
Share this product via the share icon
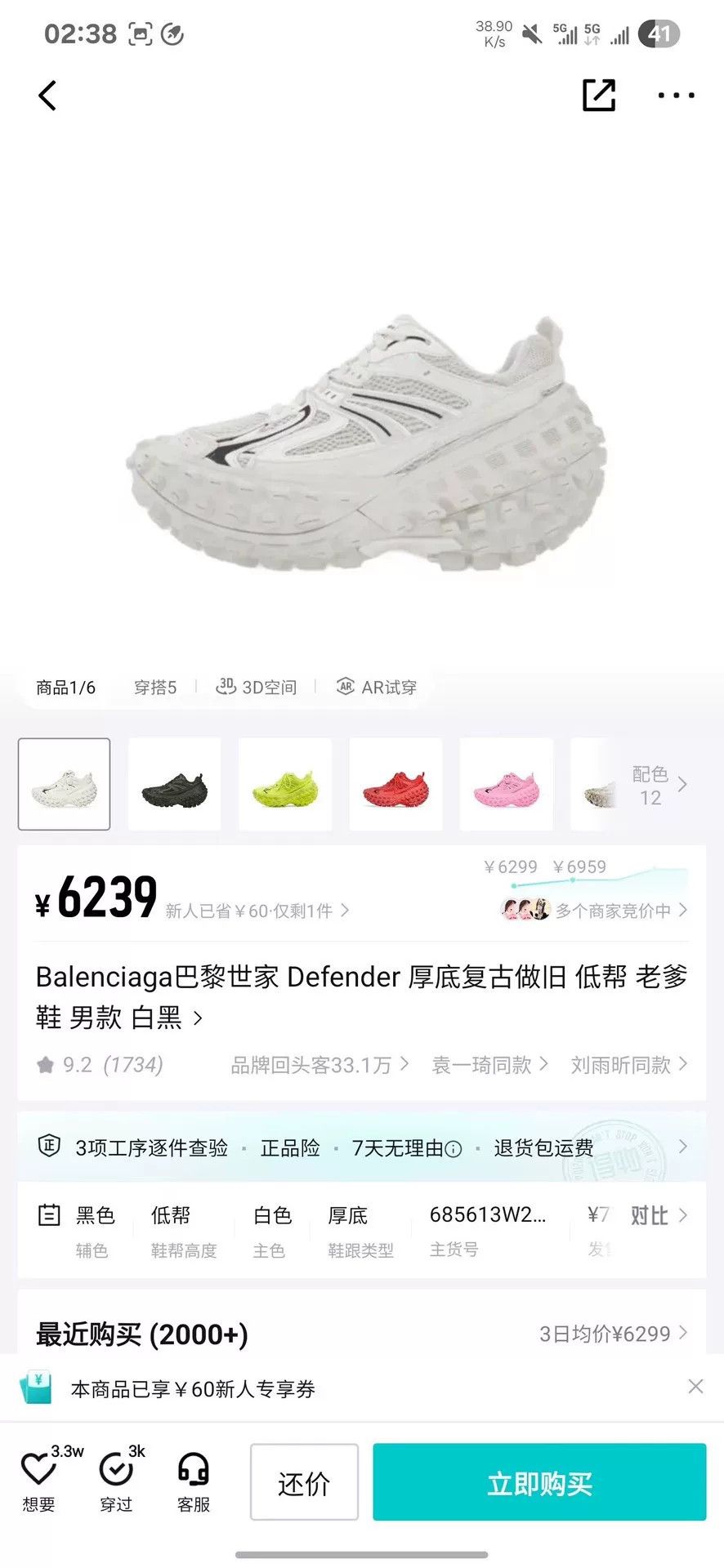598,96
